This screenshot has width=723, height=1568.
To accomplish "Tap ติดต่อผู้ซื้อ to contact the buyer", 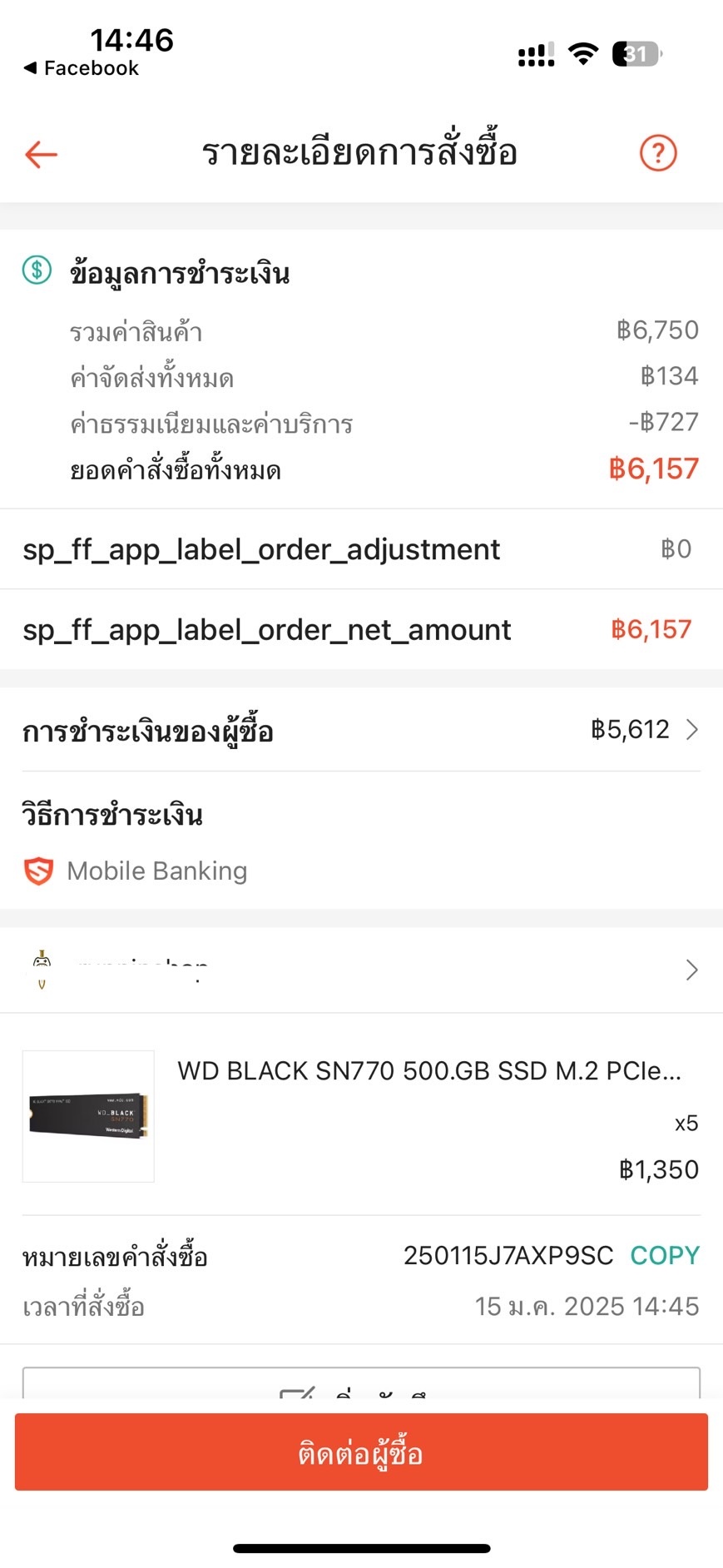I will pyautogui.click(x=361, y=1452).
